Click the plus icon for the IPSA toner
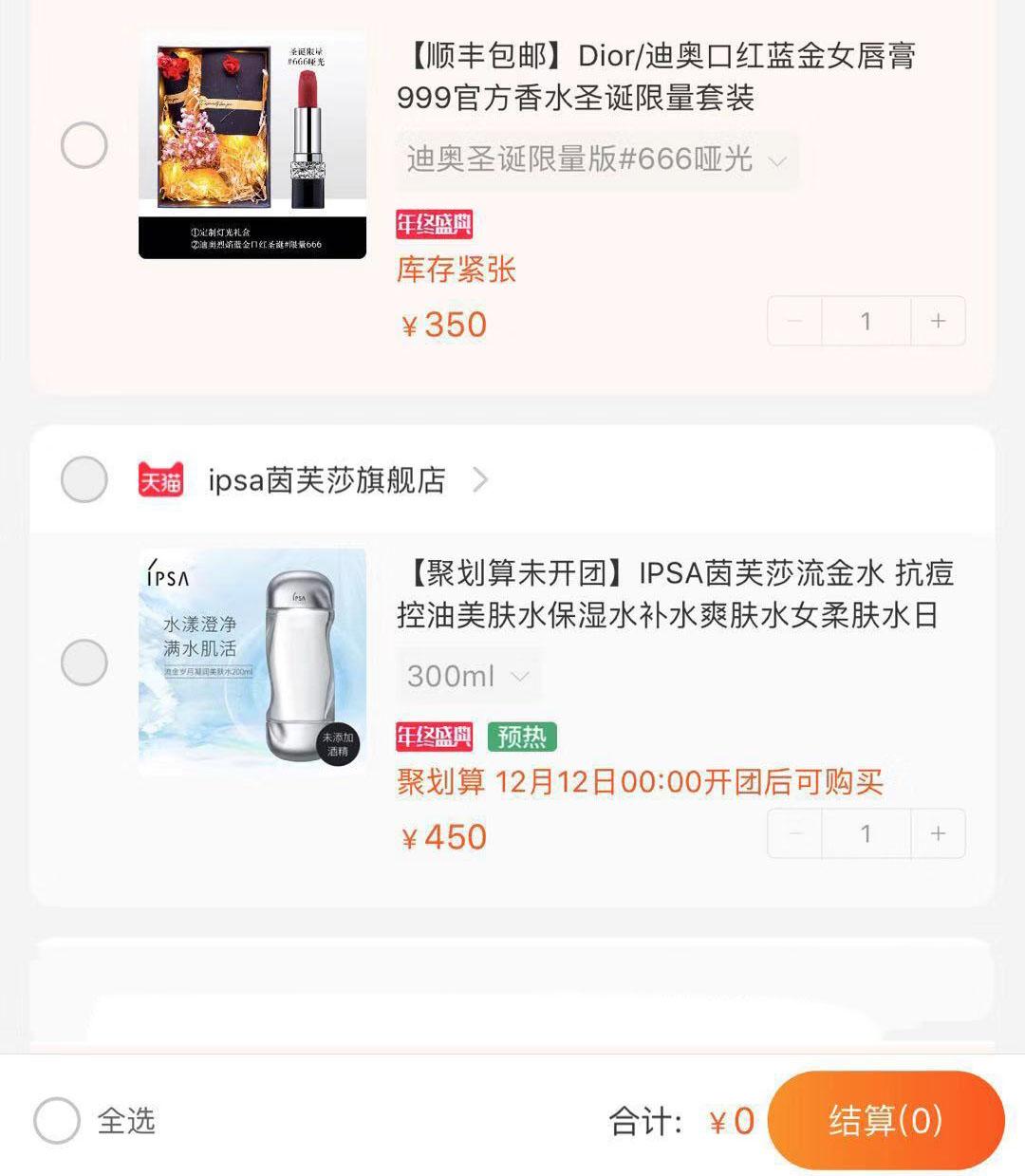 (938, 833)
